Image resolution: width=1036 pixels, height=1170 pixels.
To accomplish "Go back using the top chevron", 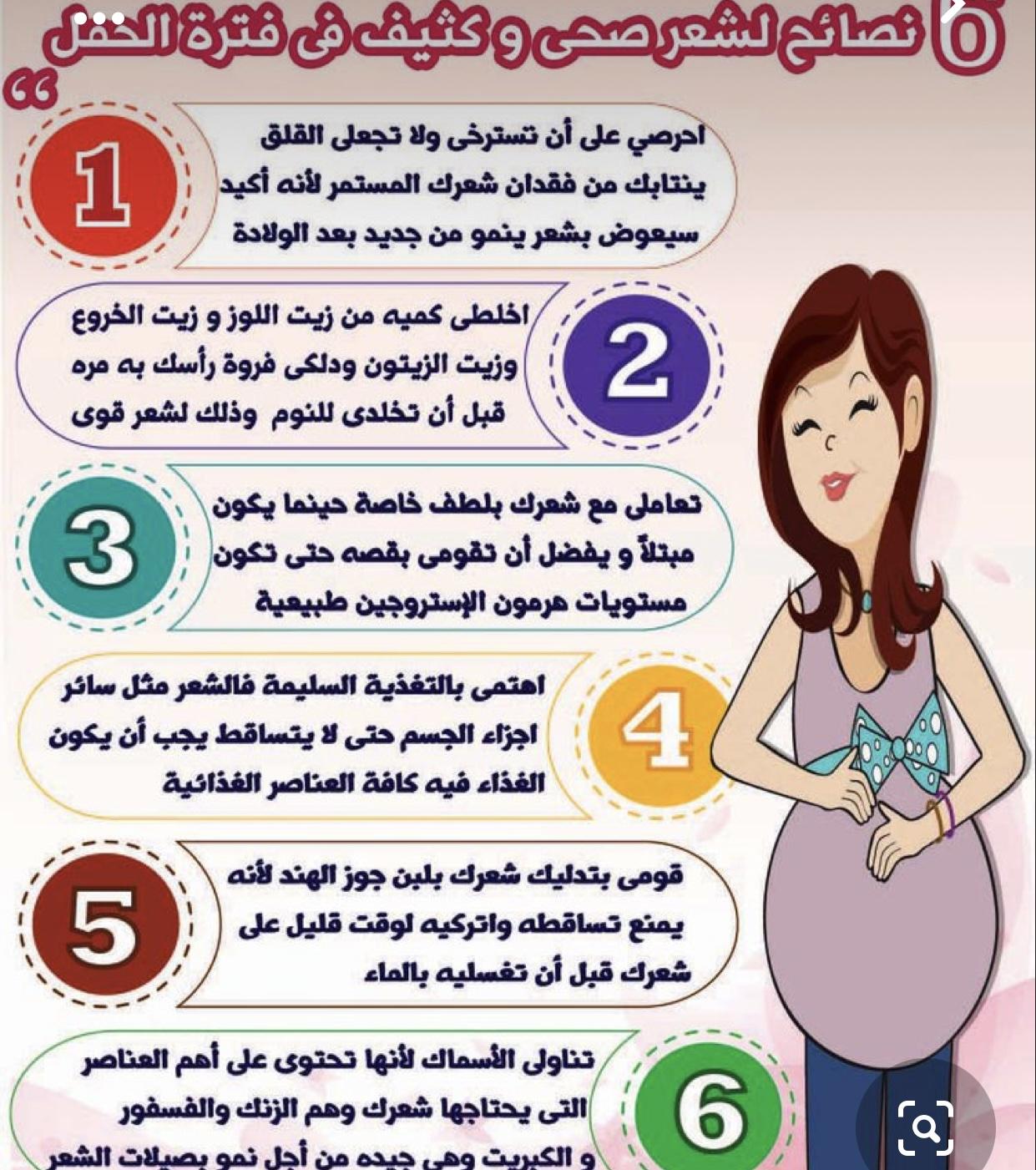I will tap(953, 7).
